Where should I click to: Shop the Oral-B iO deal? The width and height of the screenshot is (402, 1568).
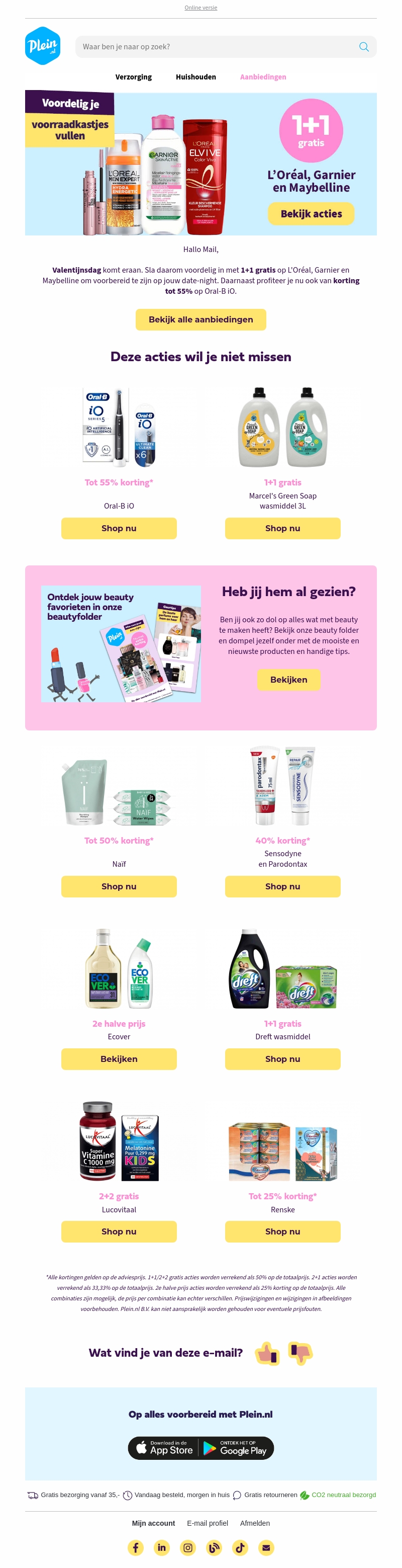(119, 528)
